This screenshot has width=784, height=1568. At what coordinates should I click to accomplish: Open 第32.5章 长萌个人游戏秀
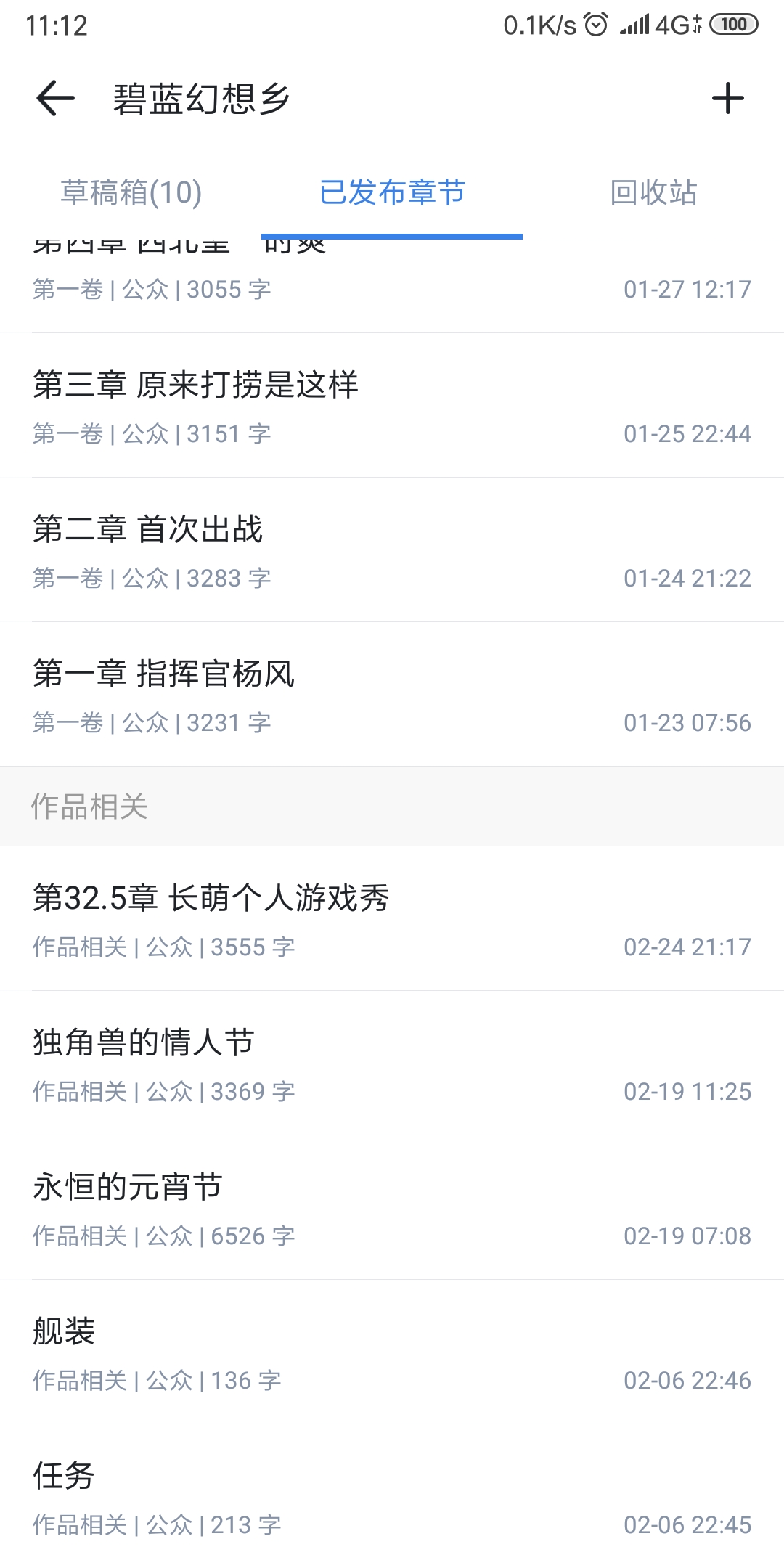click(392, 919)
